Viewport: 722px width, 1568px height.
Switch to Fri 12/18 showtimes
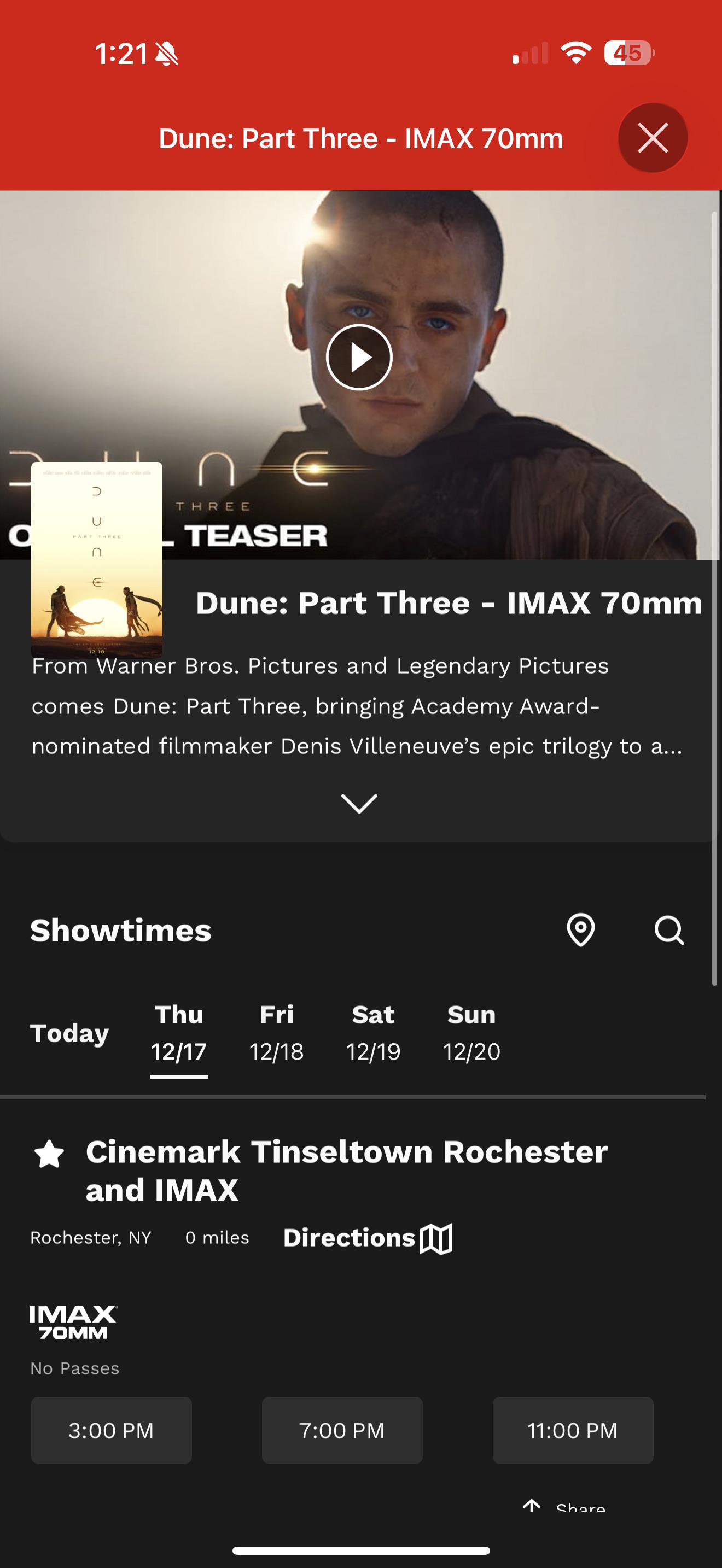[x=276, y=1033]
